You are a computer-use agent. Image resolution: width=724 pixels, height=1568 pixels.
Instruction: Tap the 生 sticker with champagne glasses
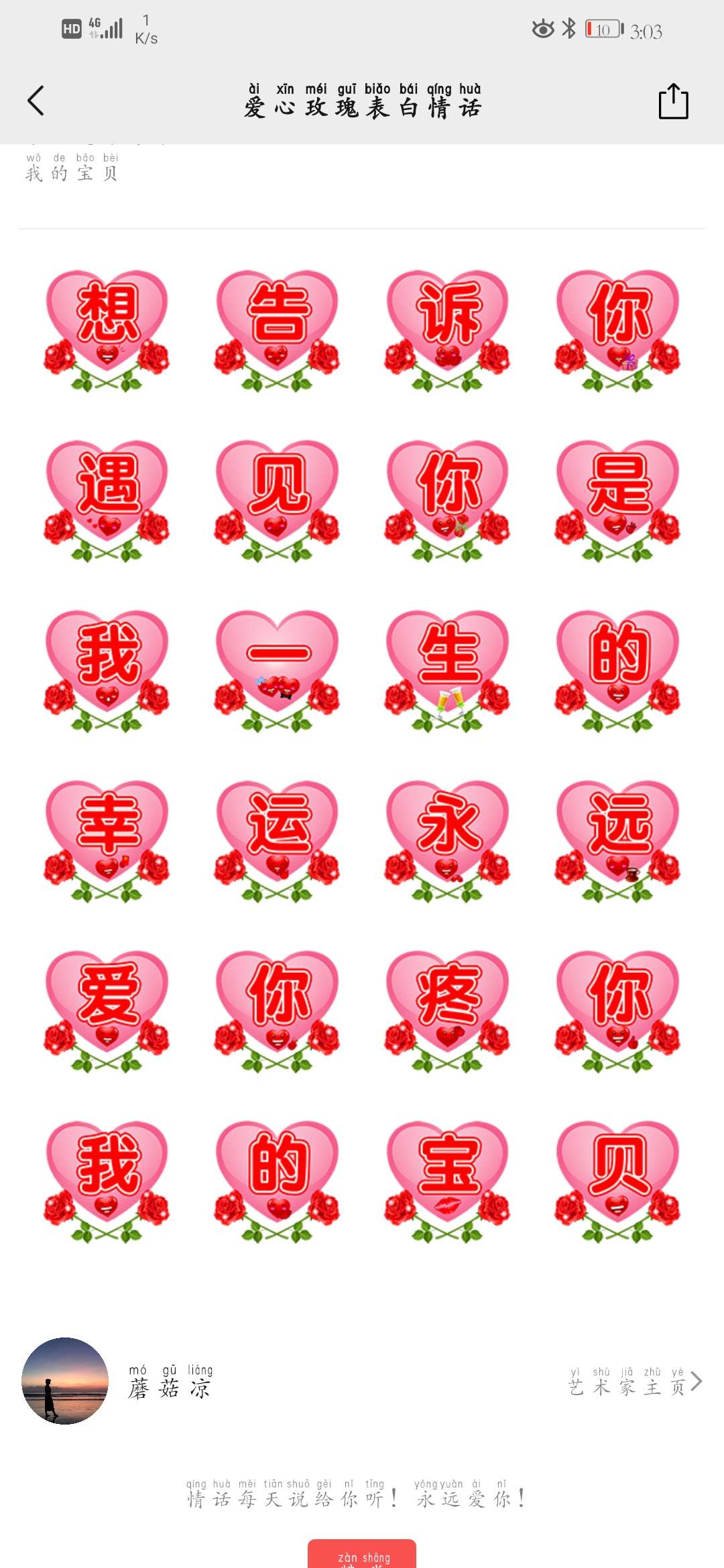tap(447, 670)
